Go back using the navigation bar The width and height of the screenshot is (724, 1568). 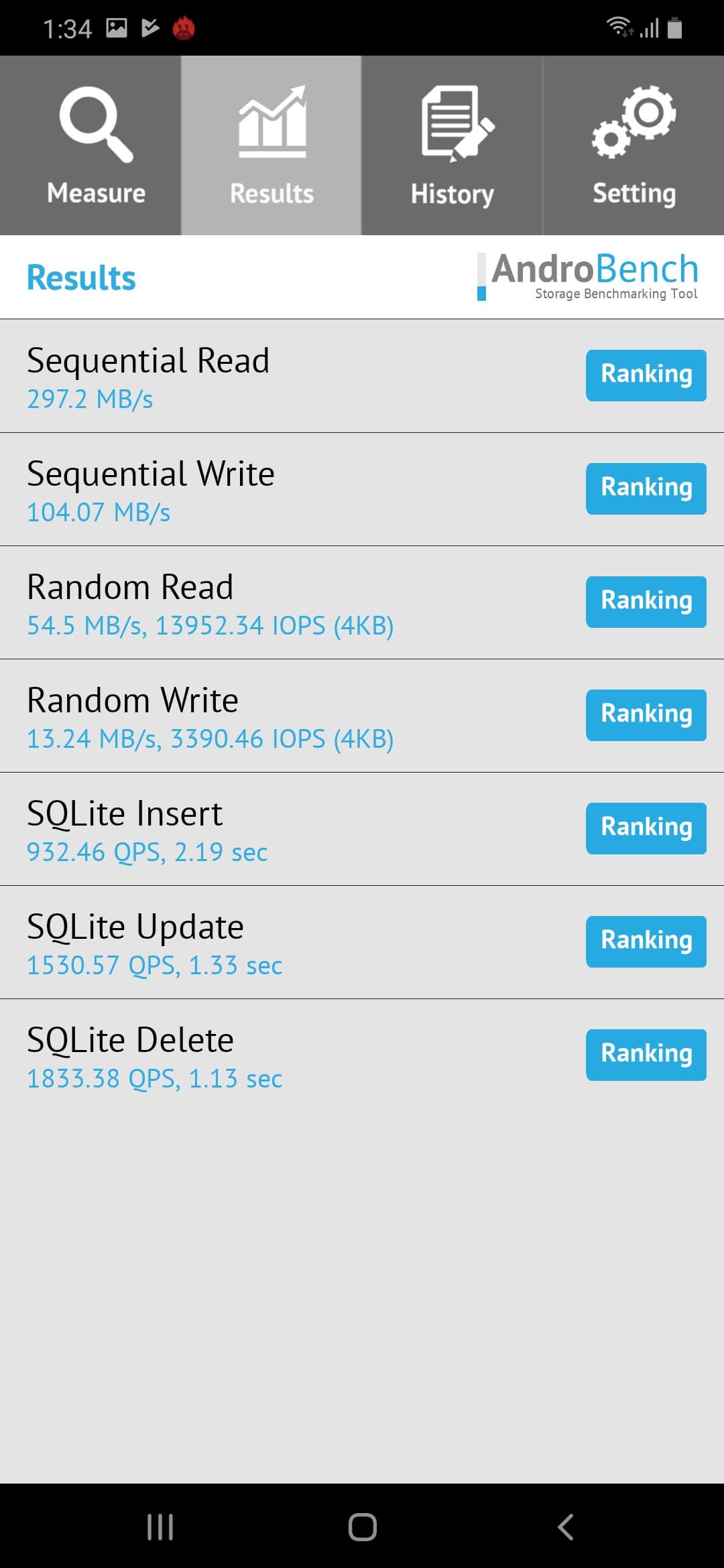point(565,1527)
